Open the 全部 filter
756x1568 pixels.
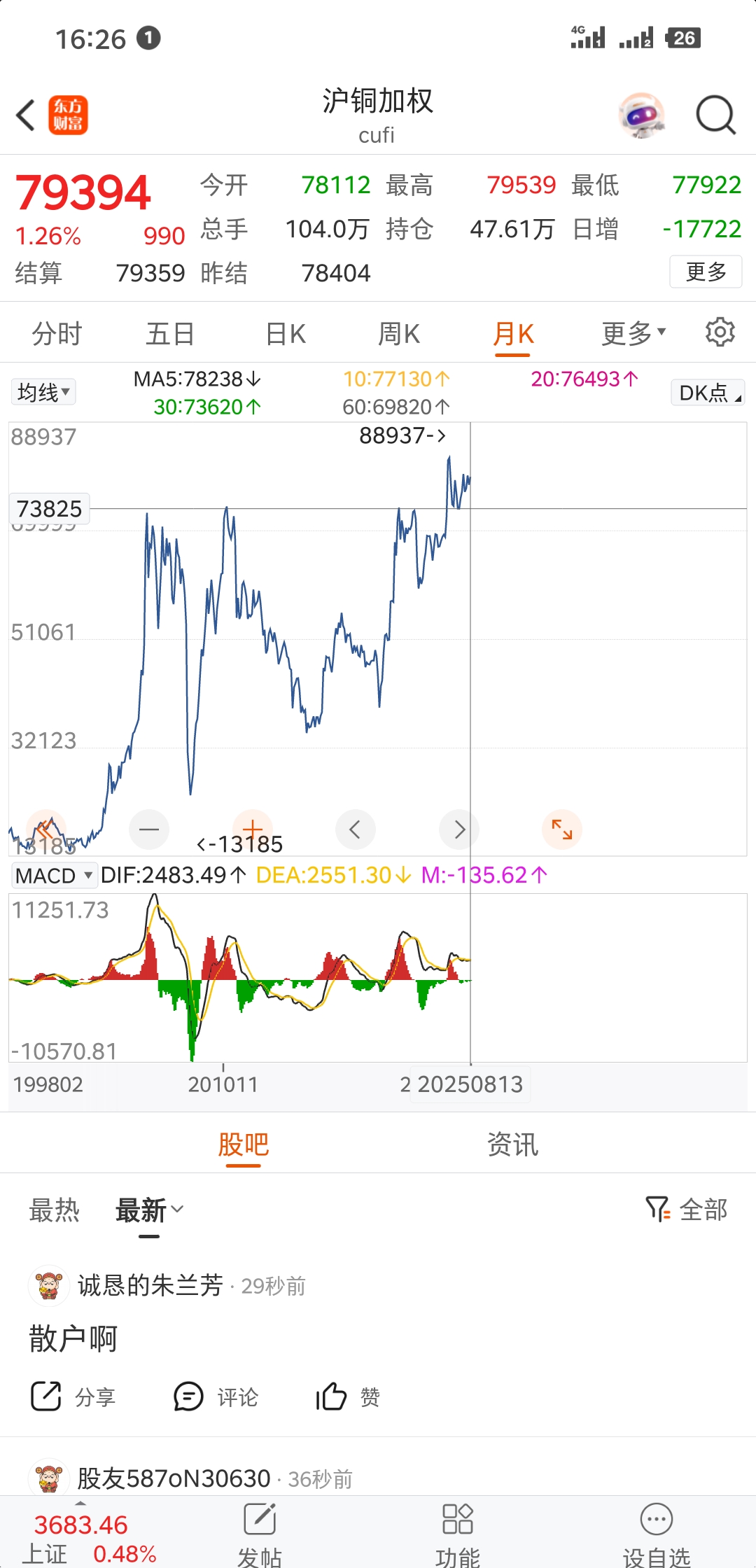687,1209
